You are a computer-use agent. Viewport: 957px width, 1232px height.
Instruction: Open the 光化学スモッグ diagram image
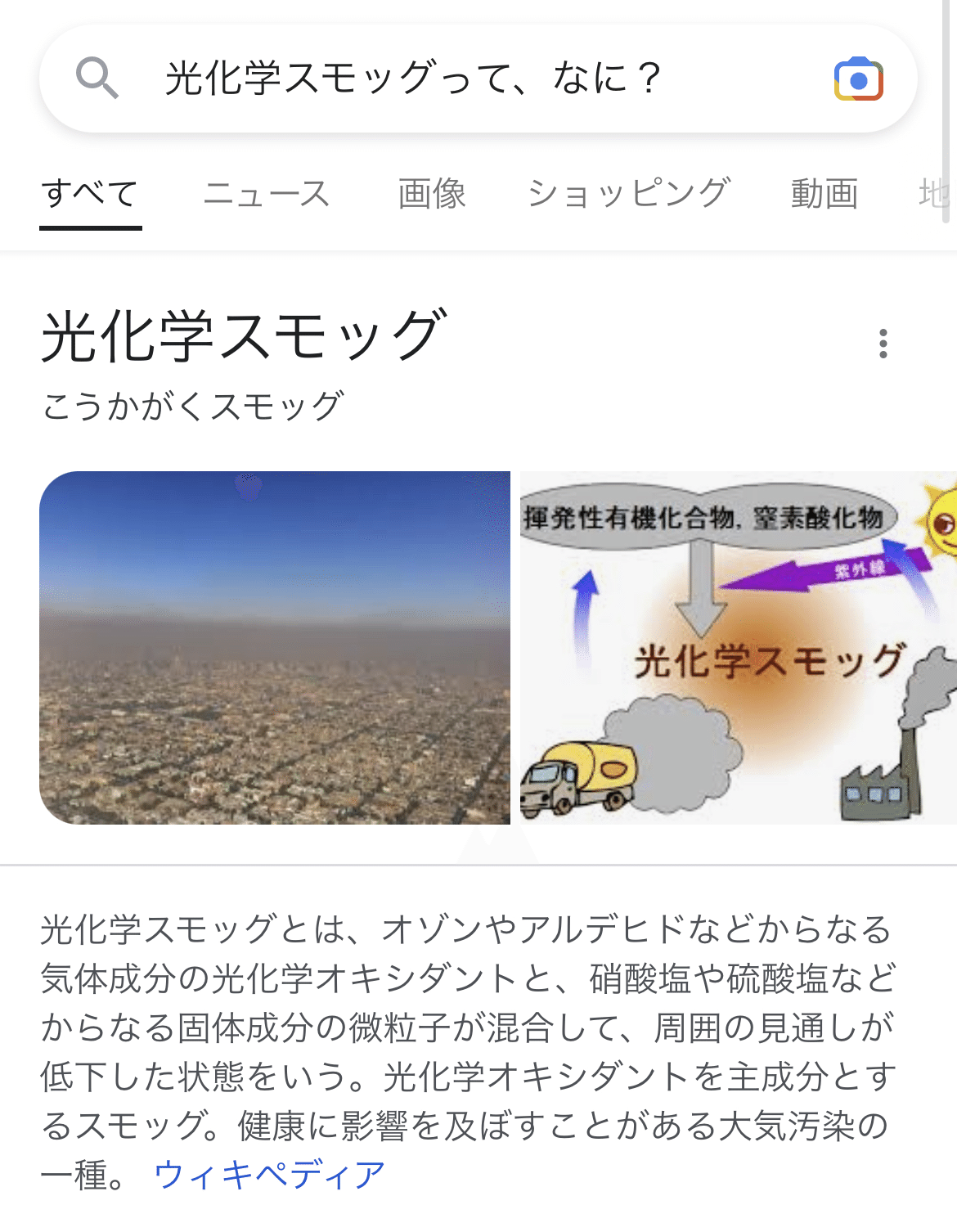point(738,647)
